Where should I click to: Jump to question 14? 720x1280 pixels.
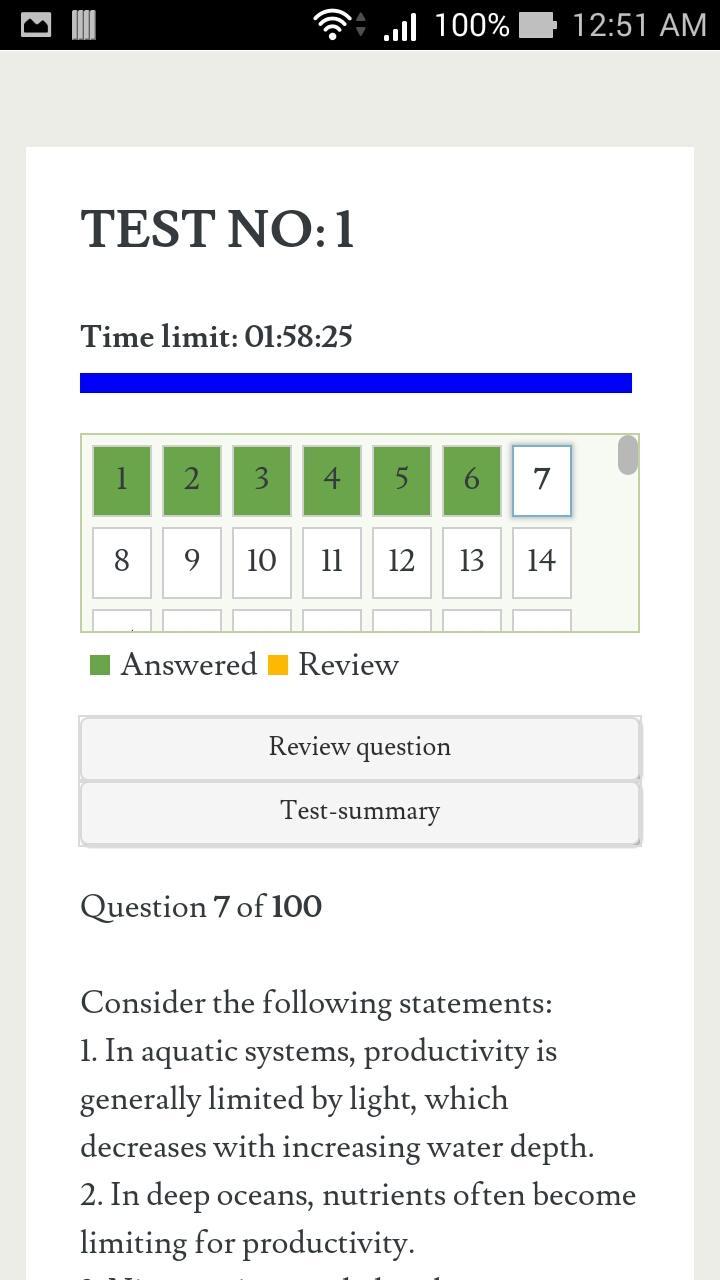pos(541,562)
